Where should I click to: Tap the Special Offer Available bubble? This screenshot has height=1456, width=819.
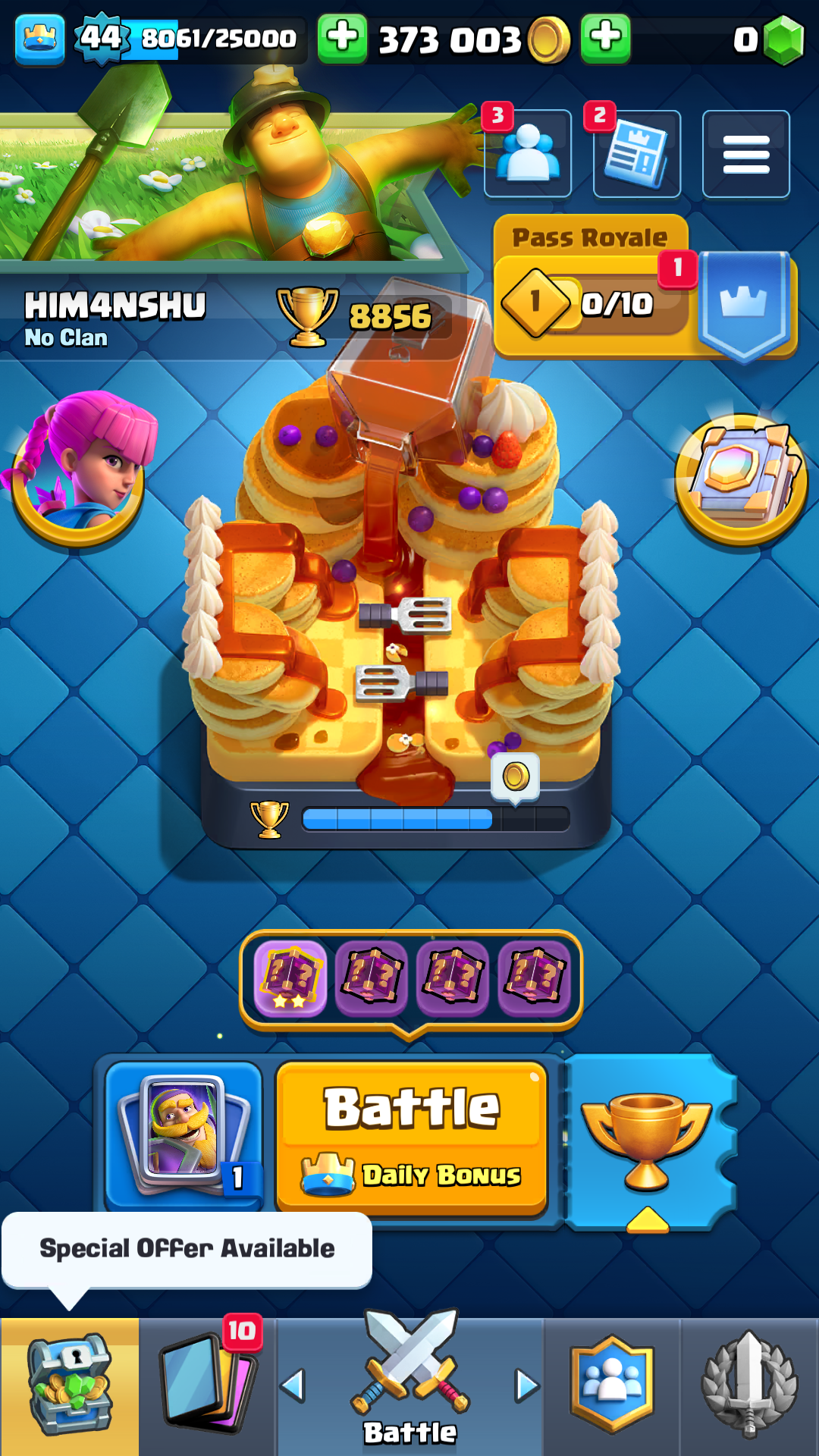[187, 1249]
